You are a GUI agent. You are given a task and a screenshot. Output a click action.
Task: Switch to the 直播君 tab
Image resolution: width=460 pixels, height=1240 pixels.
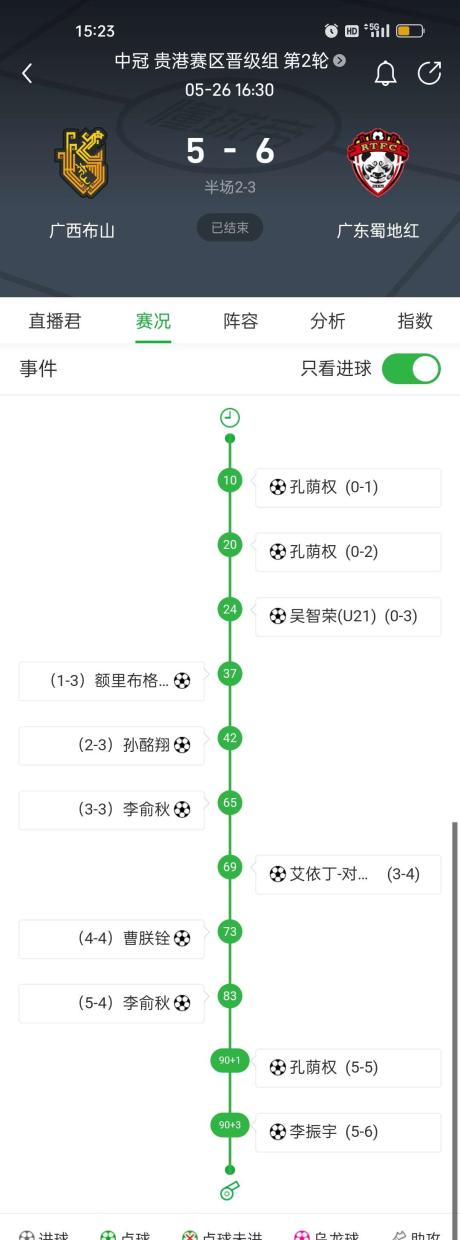pyautogui.click(x=55, y=321)
